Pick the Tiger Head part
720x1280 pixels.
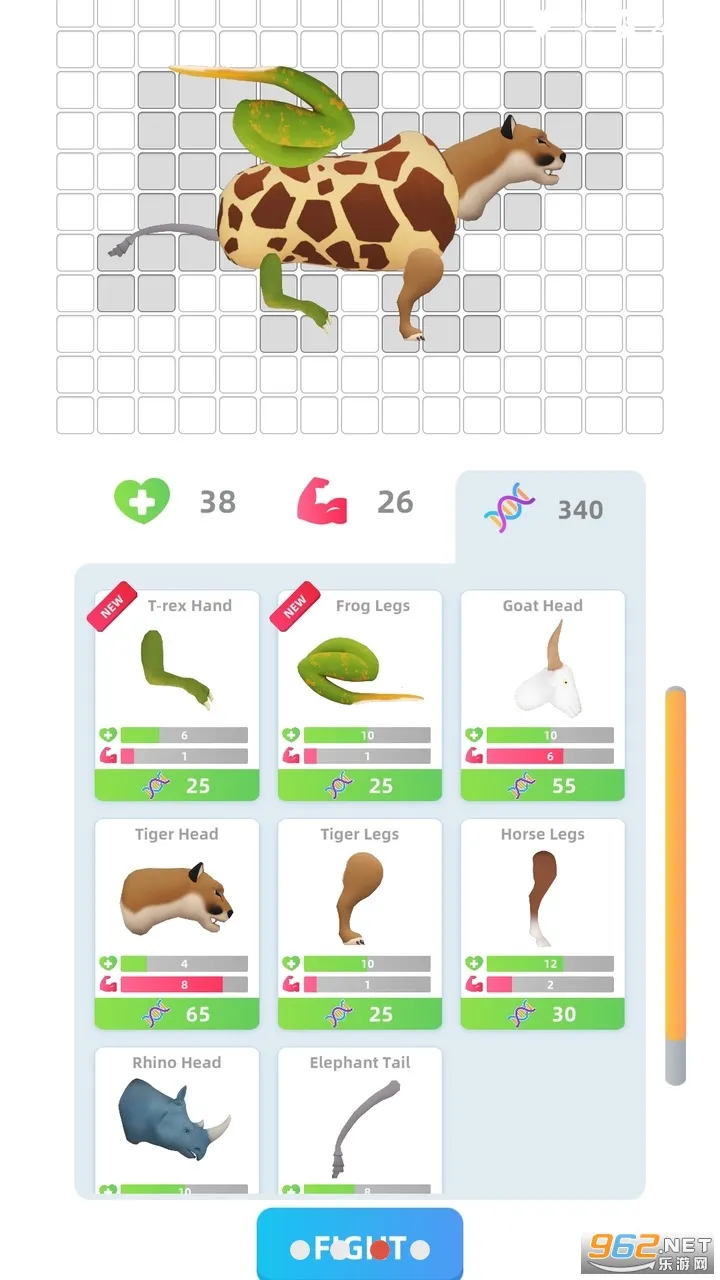coord(177,923)
